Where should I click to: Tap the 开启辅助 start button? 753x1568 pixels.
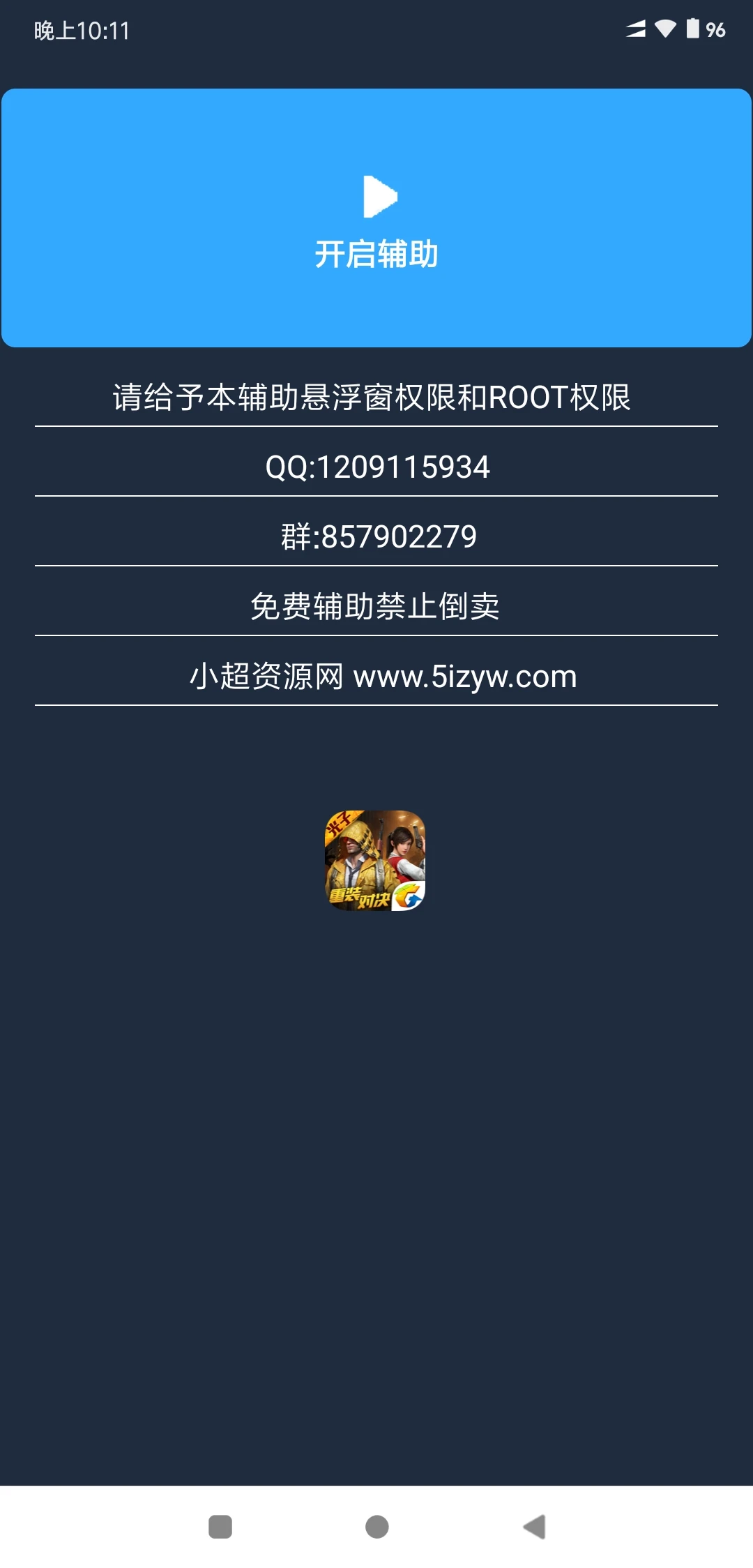coord(376,218)
